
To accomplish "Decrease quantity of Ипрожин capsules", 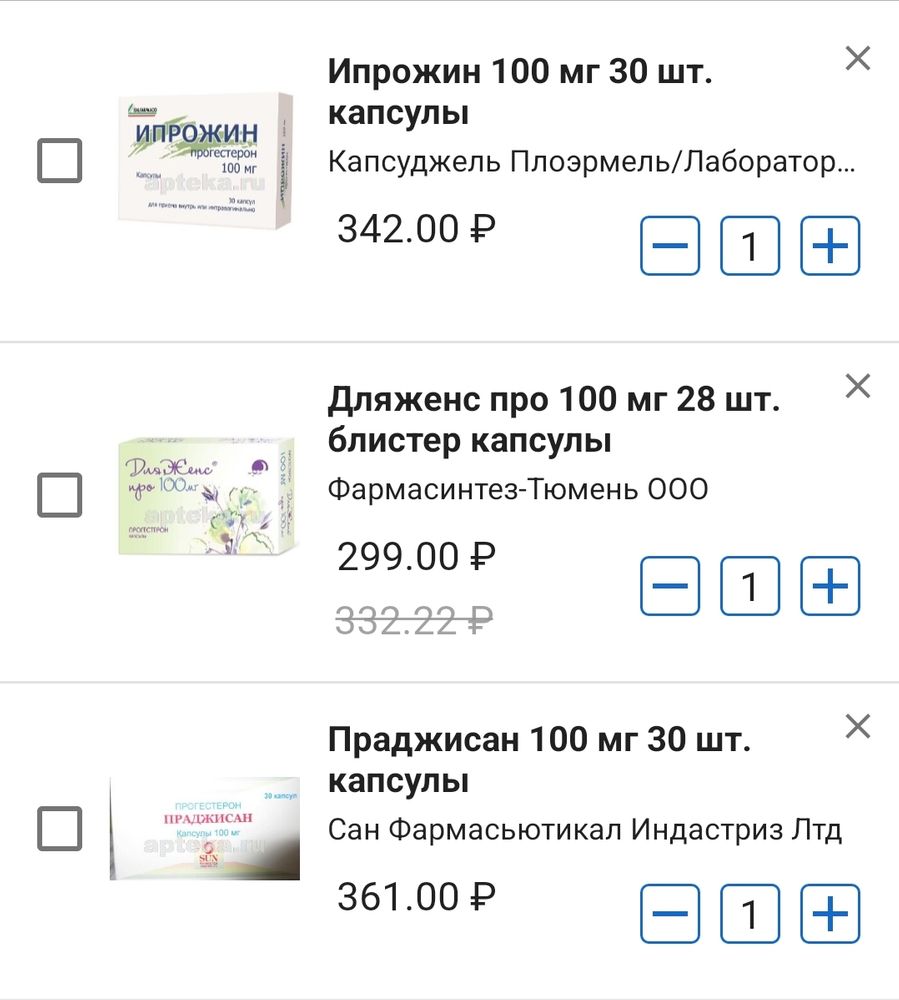I will pyautogui.click(x=669, y=244).
